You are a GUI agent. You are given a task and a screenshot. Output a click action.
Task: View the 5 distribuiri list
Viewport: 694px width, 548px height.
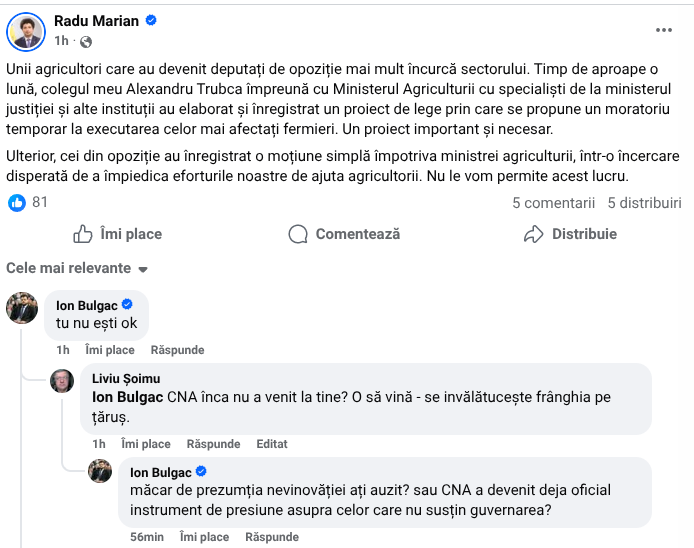tap(643, 202)
